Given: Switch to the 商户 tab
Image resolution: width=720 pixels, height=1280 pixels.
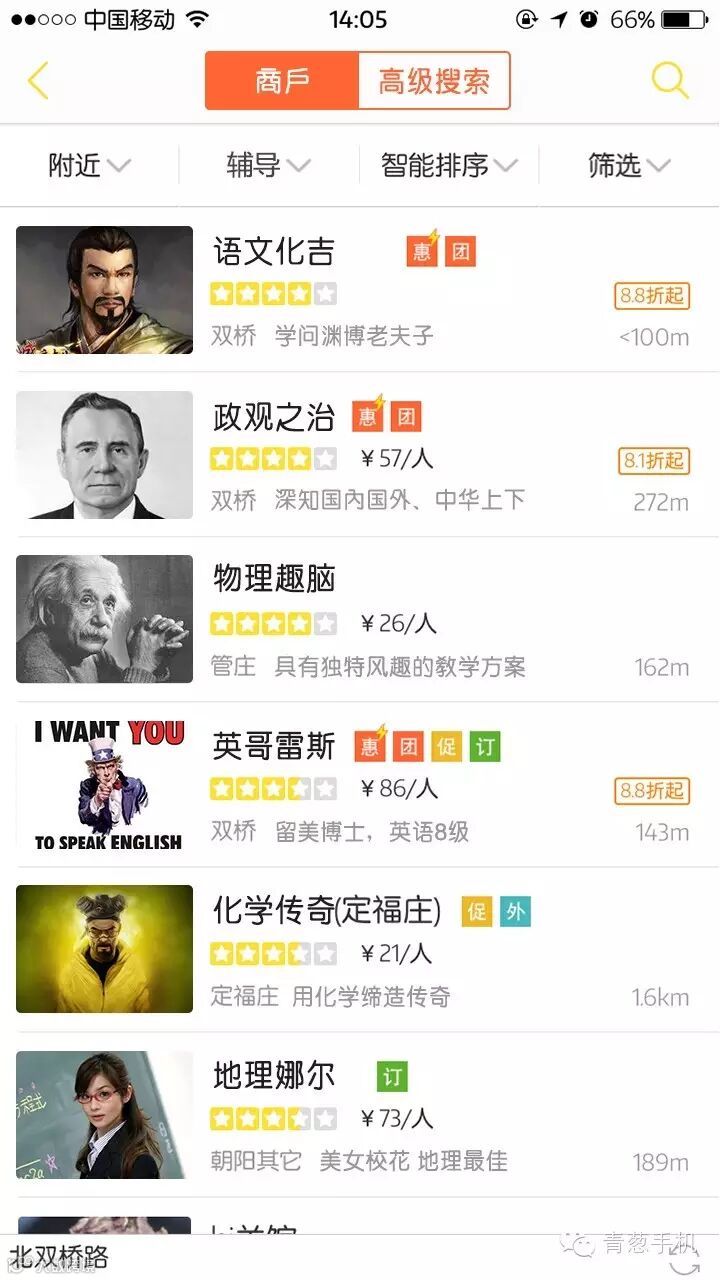Looking at the screenshot, I should point(282,81).
